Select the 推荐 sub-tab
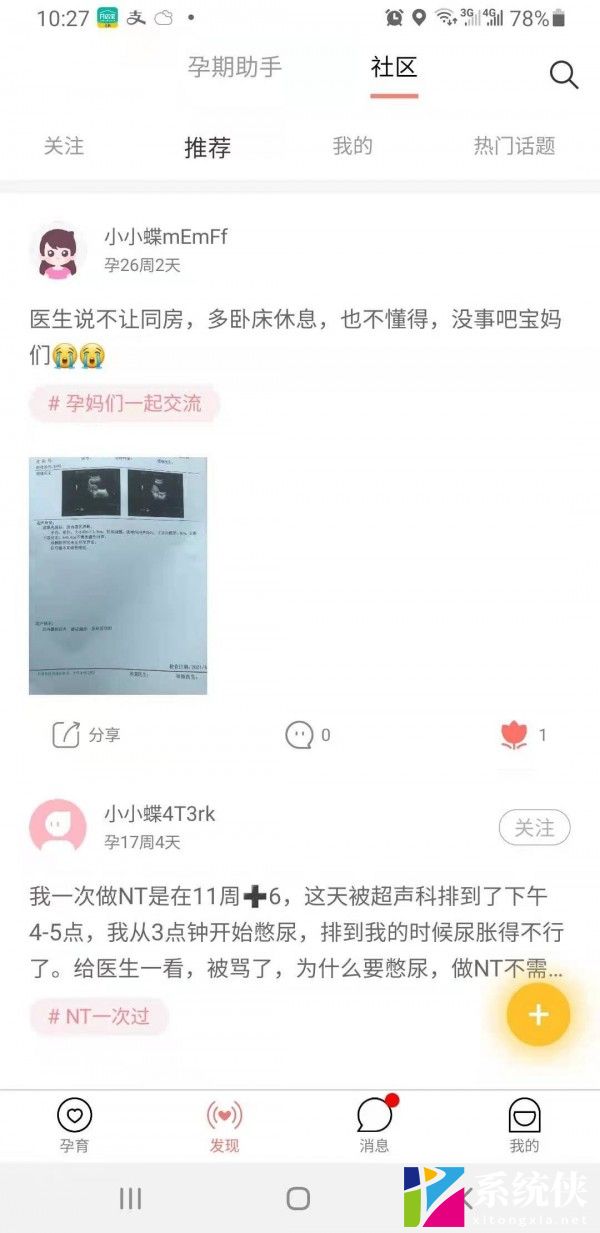The image size is (600, 1233). click(x=208, y=148)
